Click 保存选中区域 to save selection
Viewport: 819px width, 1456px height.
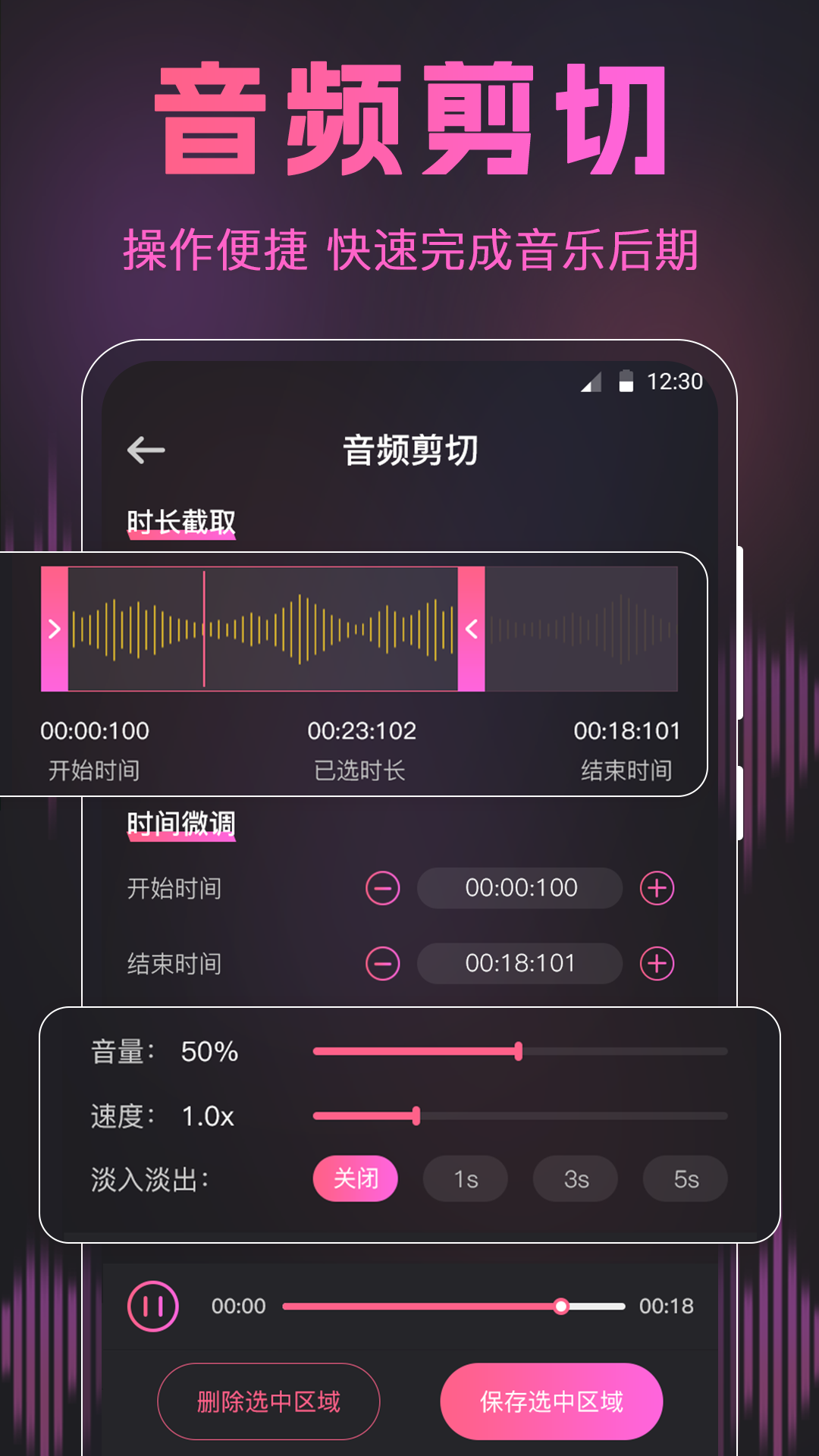click(x=551, y=1401)
